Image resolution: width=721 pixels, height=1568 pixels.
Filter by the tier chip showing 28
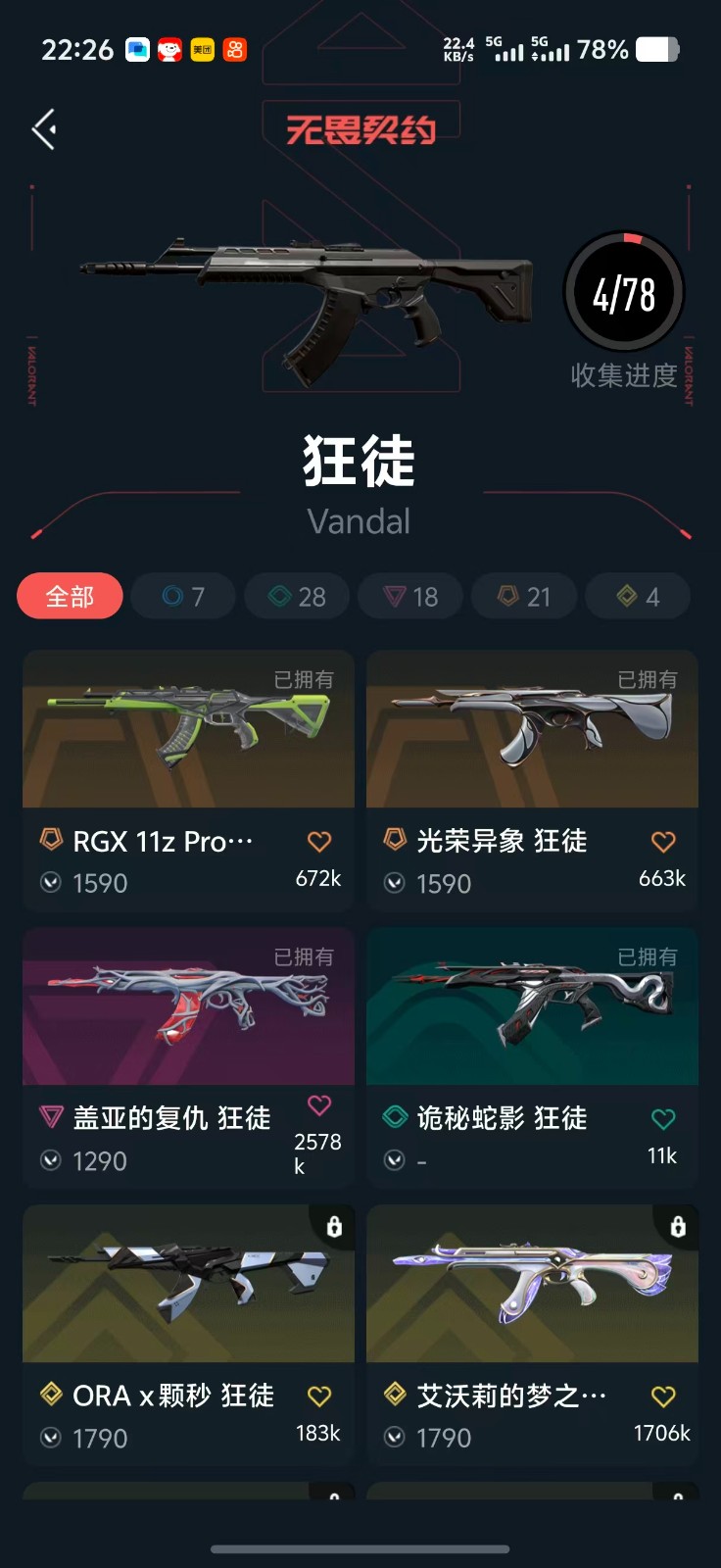point(297,596)
